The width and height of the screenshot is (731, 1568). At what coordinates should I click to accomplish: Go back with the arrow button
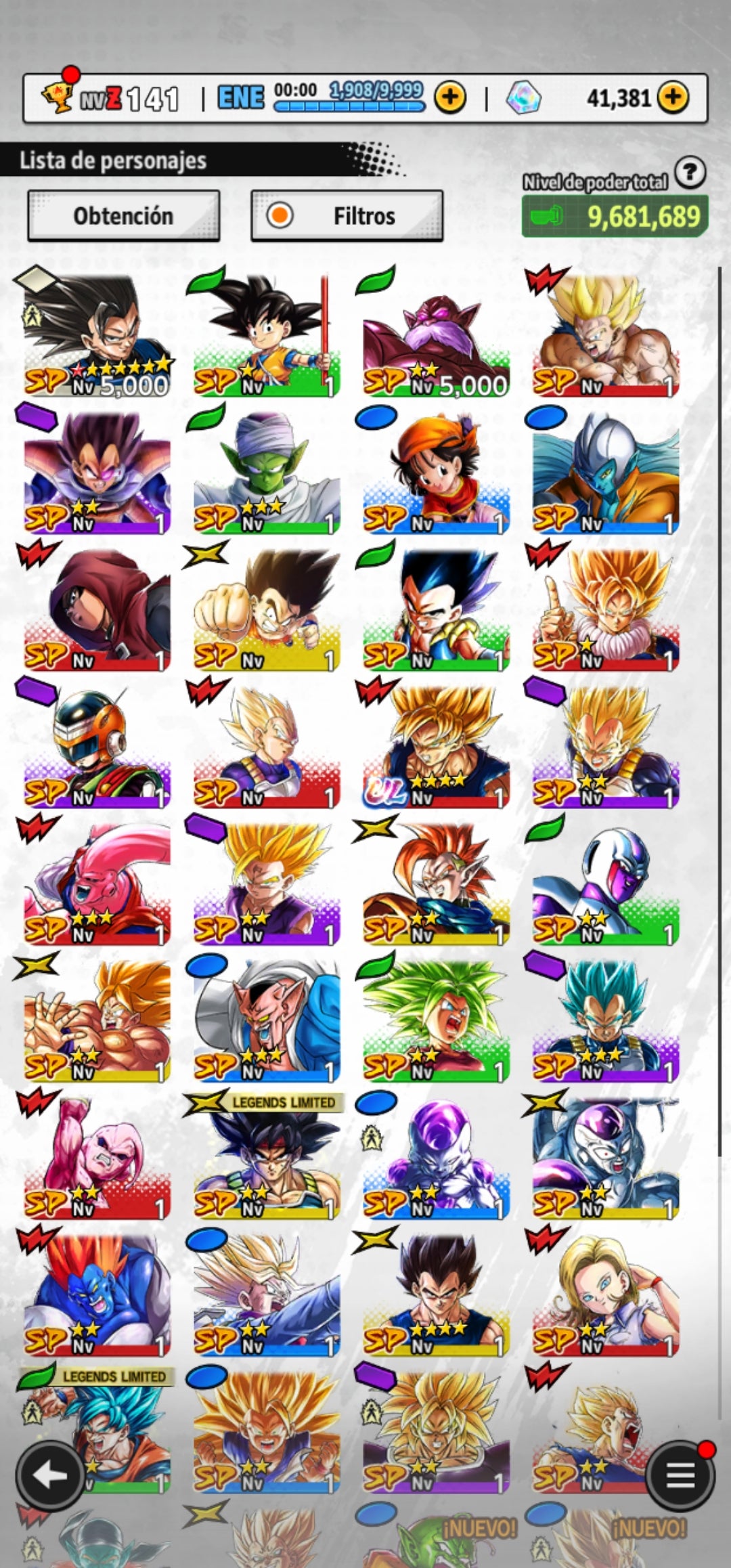pos(50,1476)
